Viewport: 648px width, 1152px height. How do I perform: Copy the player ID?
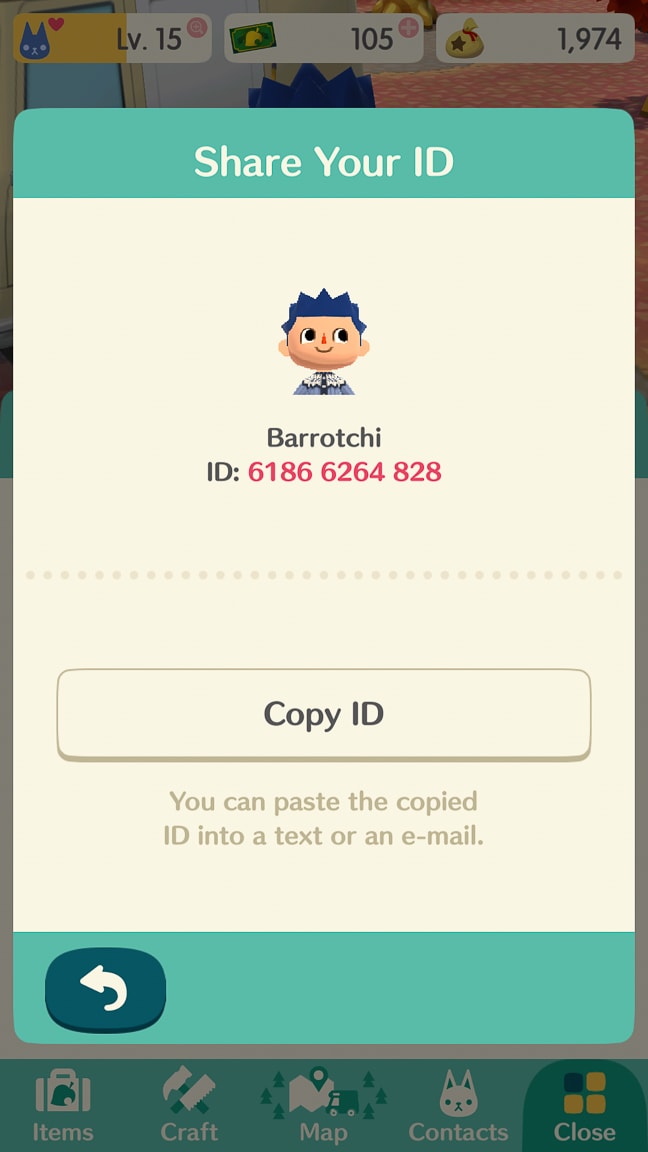[x=324, y=714]
